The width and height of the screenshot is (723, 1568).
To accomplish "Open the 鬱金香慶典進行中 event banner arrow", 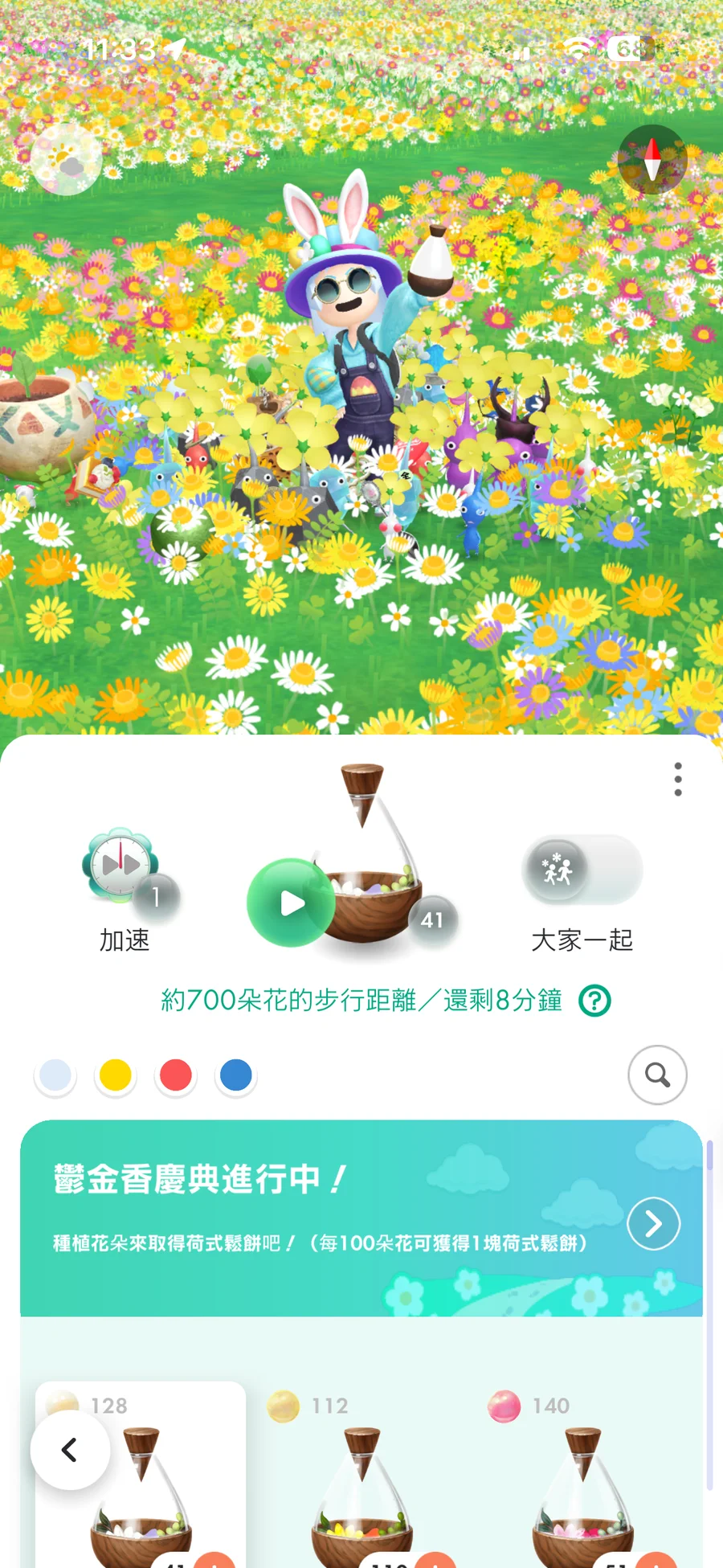I will point(653,1223).
